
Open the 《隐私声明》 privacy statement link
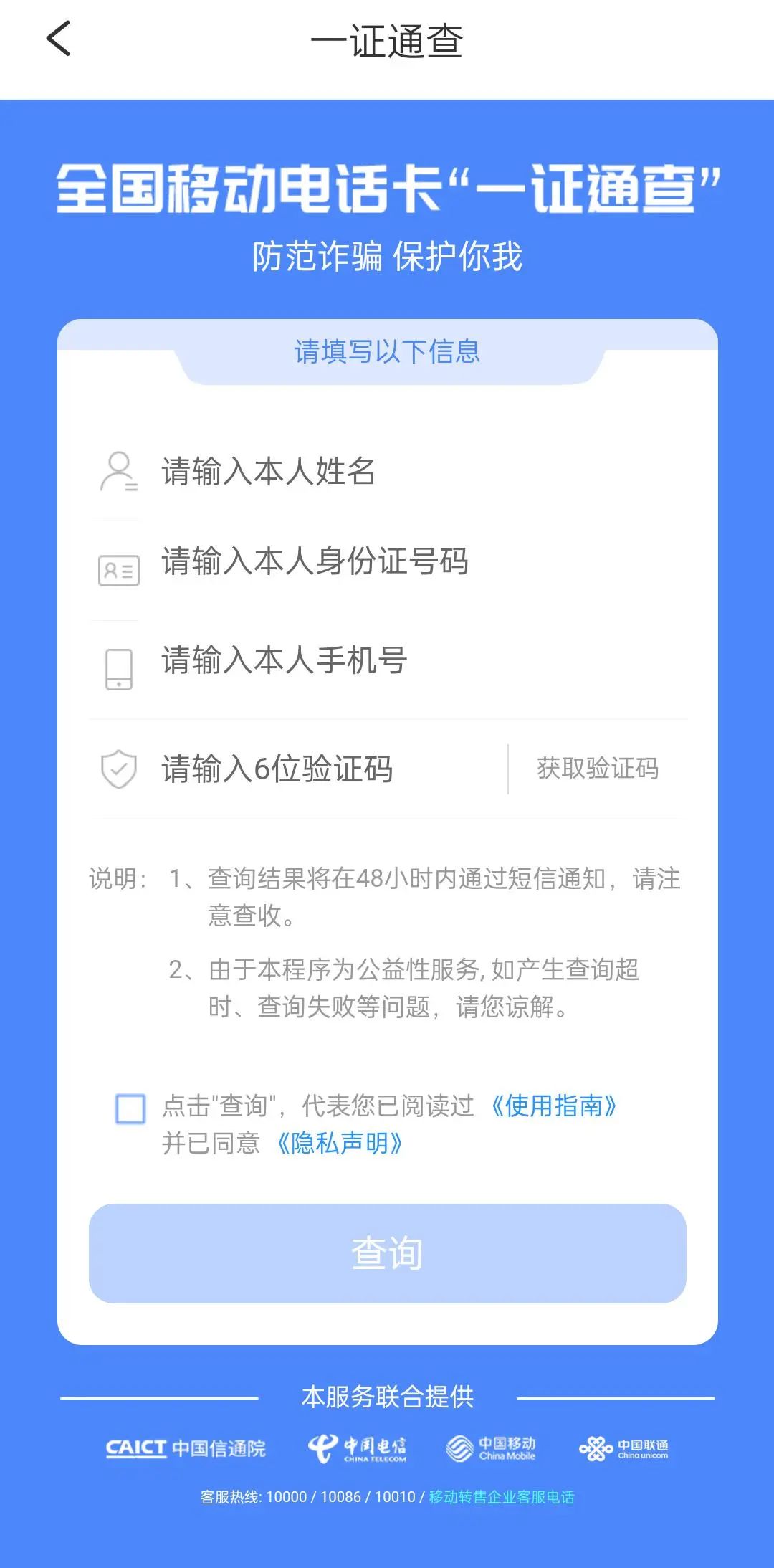340,1140
